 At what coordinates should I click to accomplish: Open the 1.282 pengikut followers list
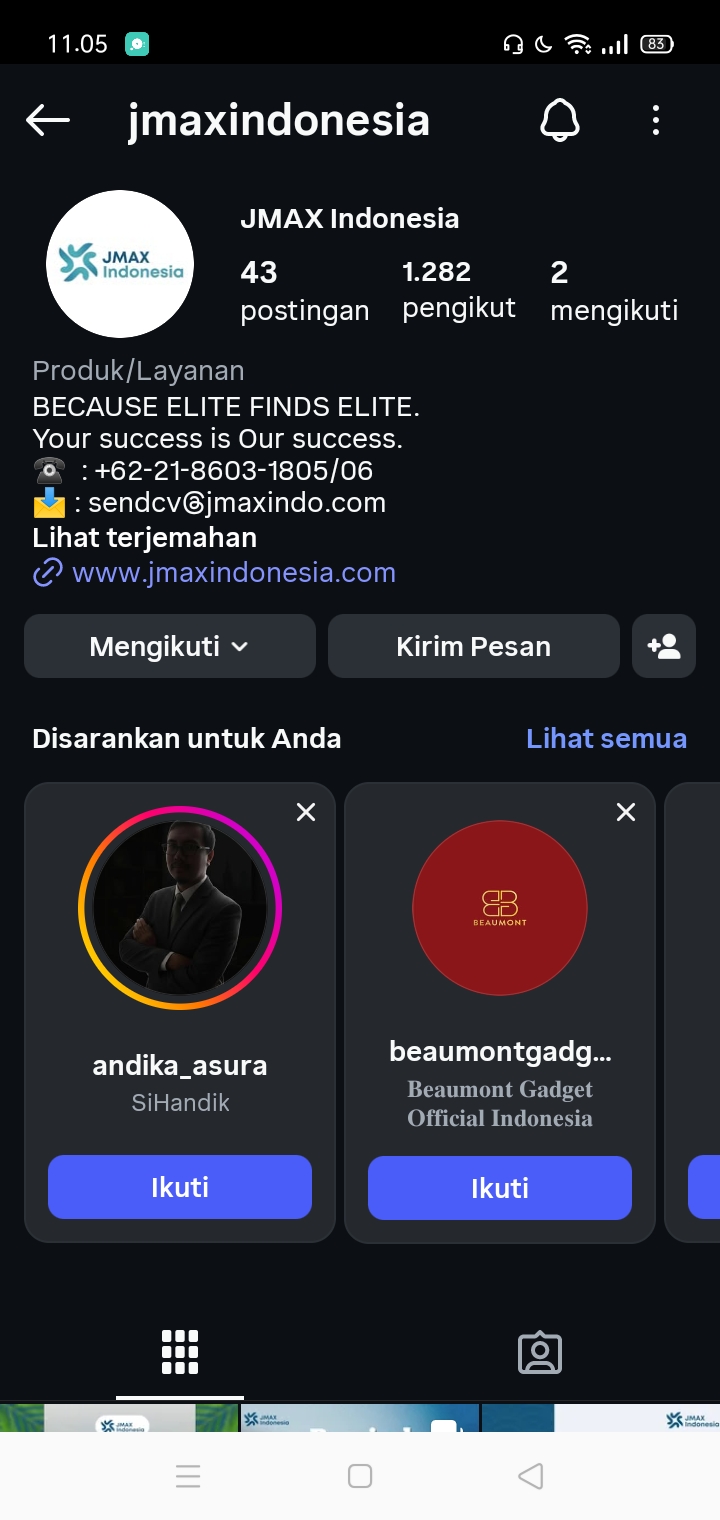pyautogui.click(x=459, y=290)
